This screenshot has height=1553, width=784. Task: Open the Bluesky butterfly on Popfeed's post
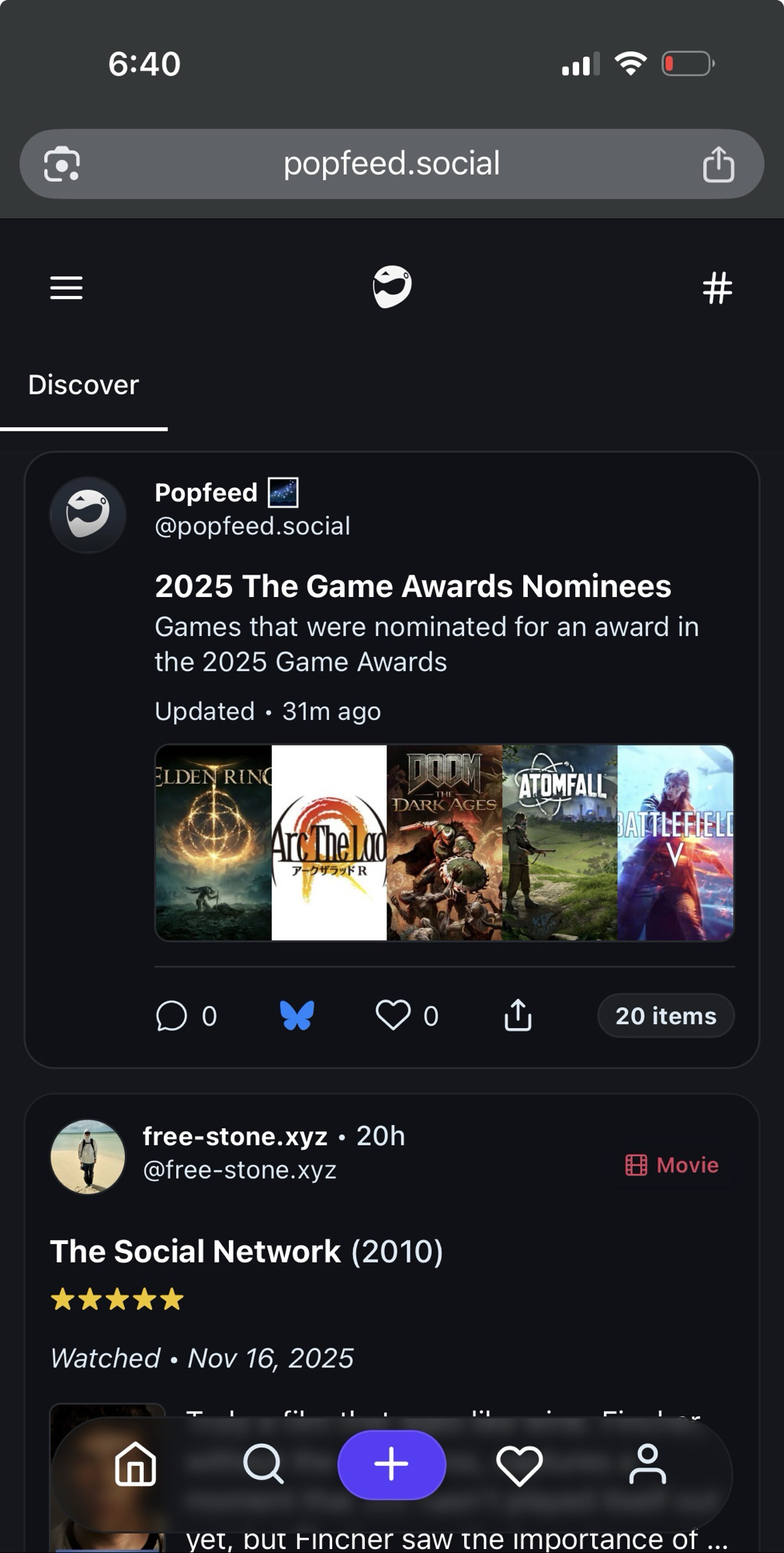pos(297,1016)
